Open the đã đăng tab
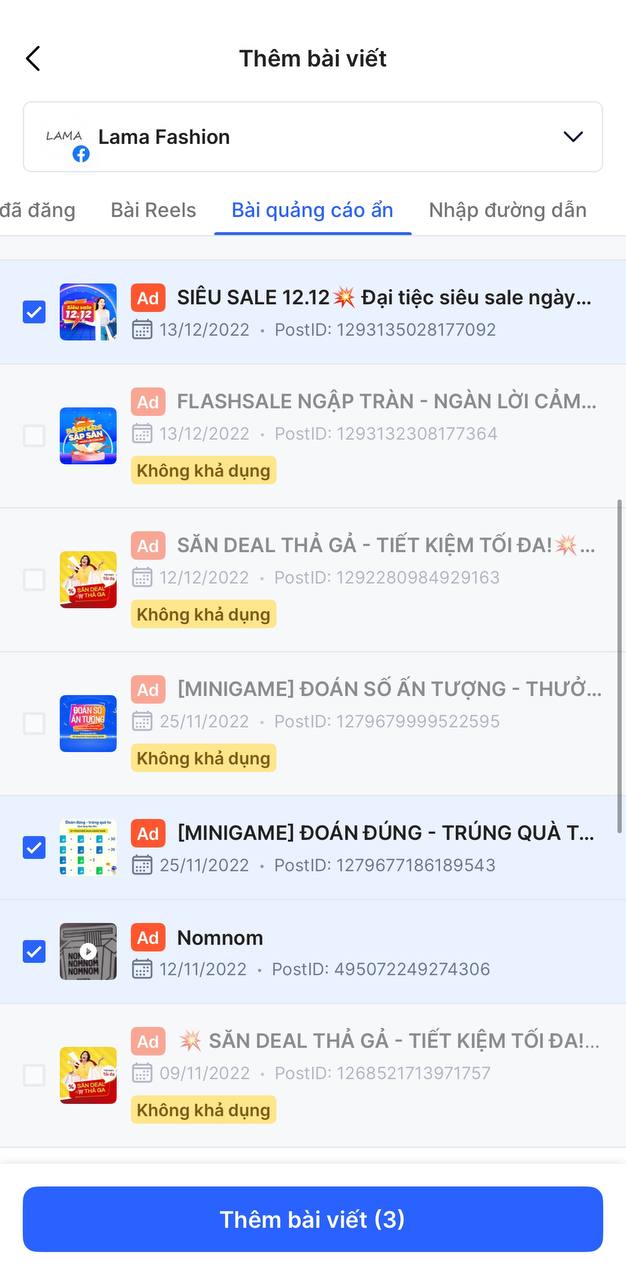Viewport: 626px width, 1280px height. 38,210
